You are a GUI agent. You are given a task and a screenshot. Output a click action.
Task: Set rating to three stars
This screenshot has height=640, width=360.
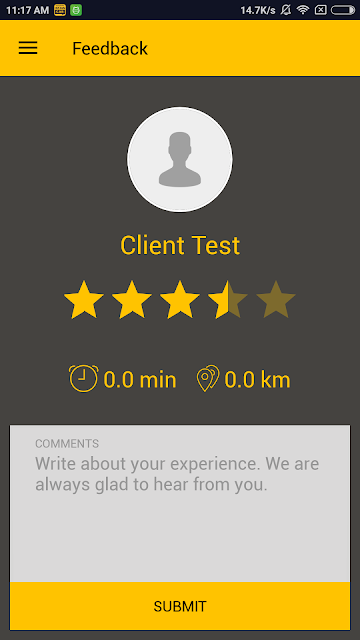(180, 300)
